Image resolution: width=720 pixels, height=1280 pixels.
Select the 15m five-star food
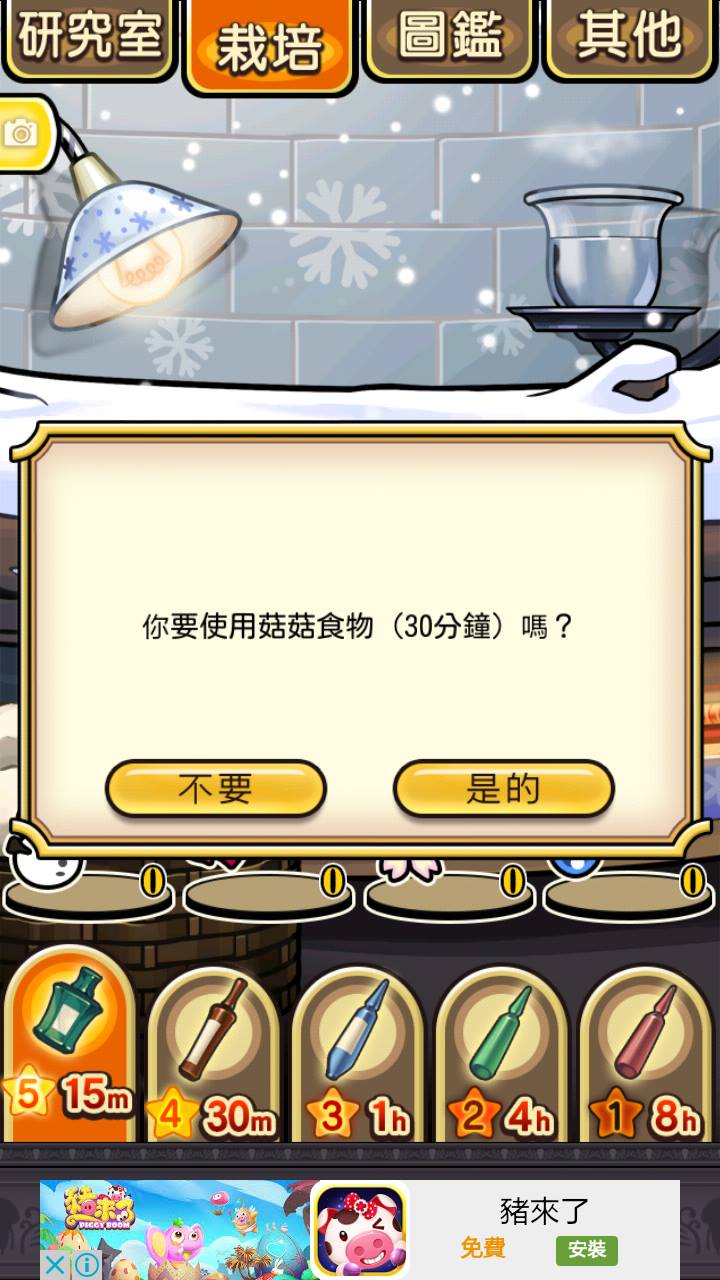(70, 1045)
